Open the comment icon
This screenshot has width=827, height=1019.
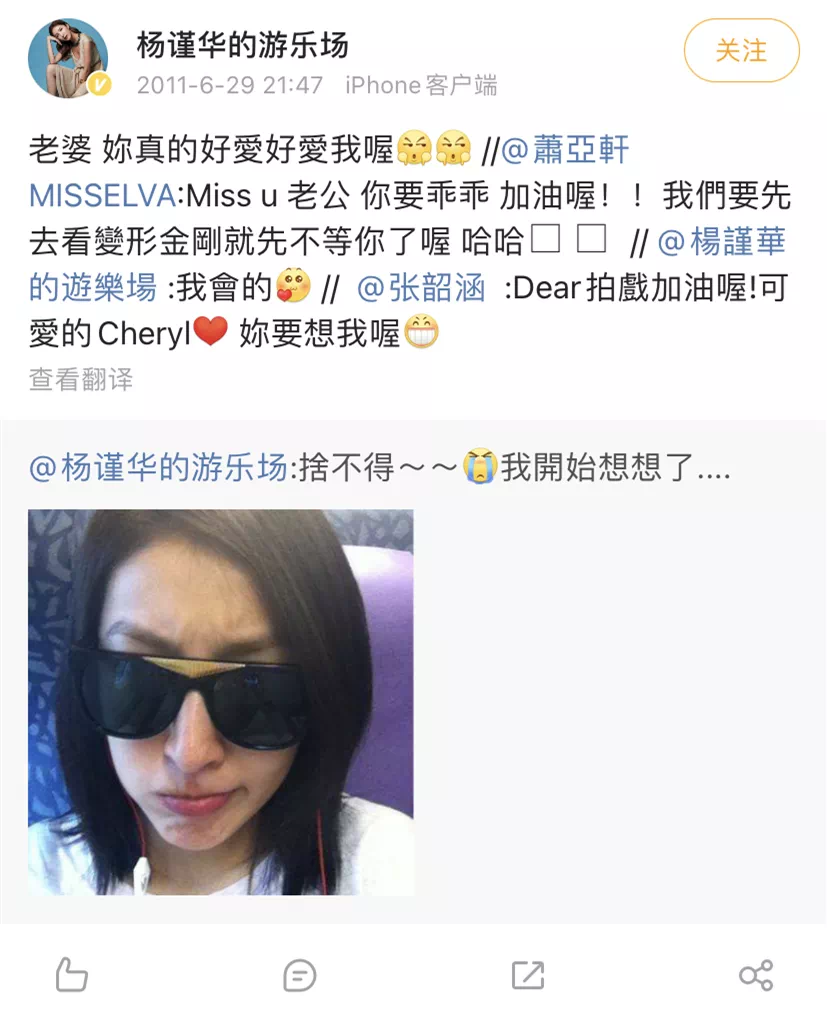coord(299,974)
